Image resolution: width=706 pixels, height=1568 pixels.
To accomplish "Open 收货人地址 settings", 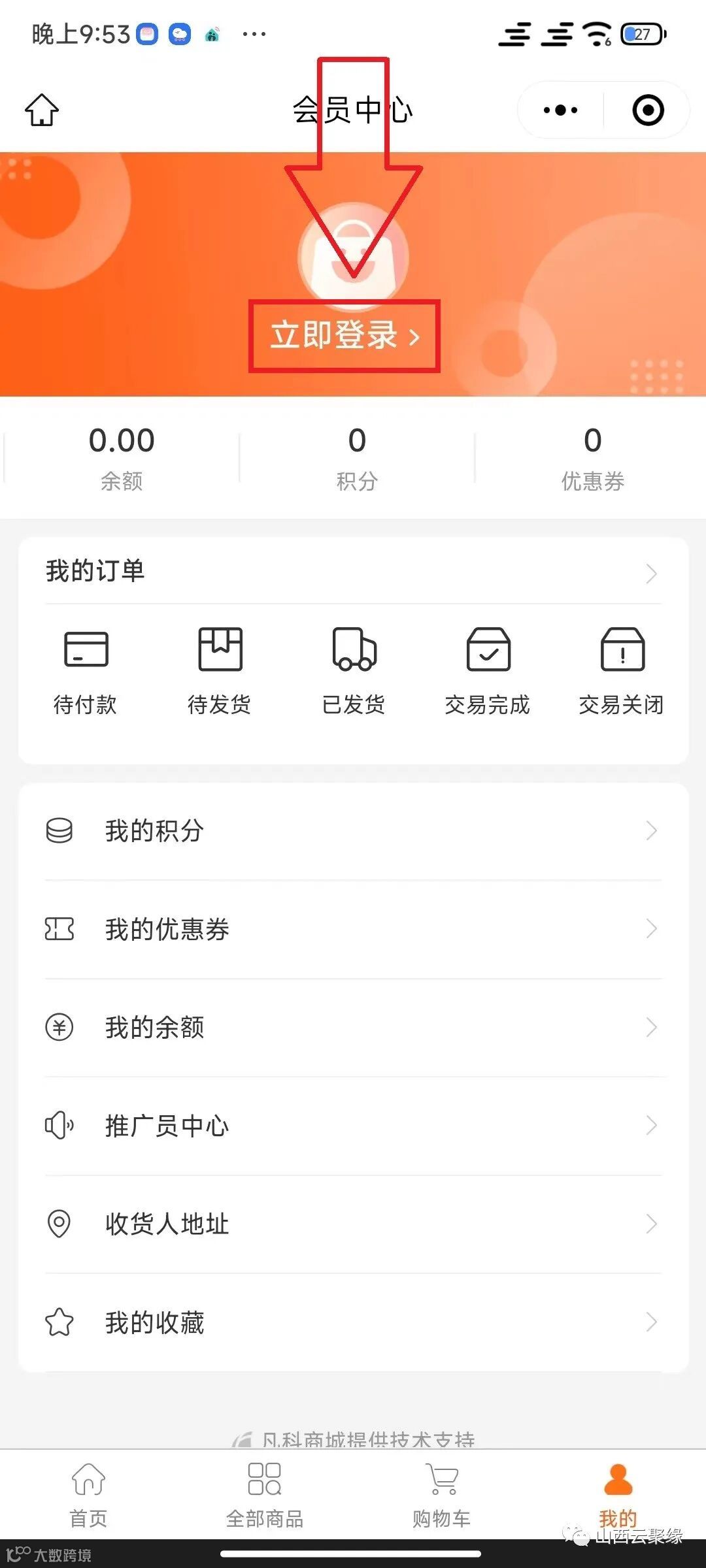I will coord(353,1224).
